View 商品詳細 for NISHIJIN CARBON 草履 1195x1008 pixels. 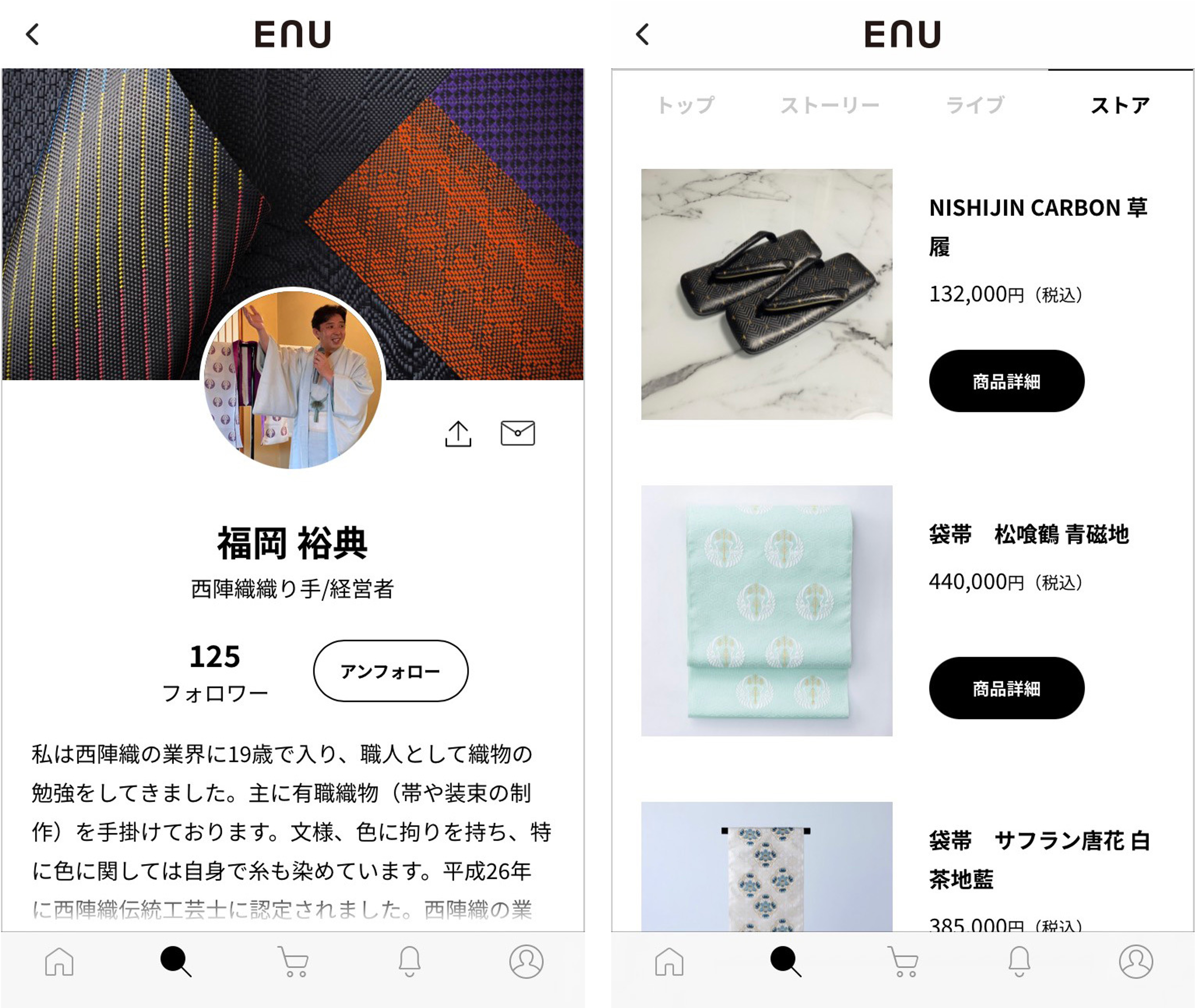1006,381
